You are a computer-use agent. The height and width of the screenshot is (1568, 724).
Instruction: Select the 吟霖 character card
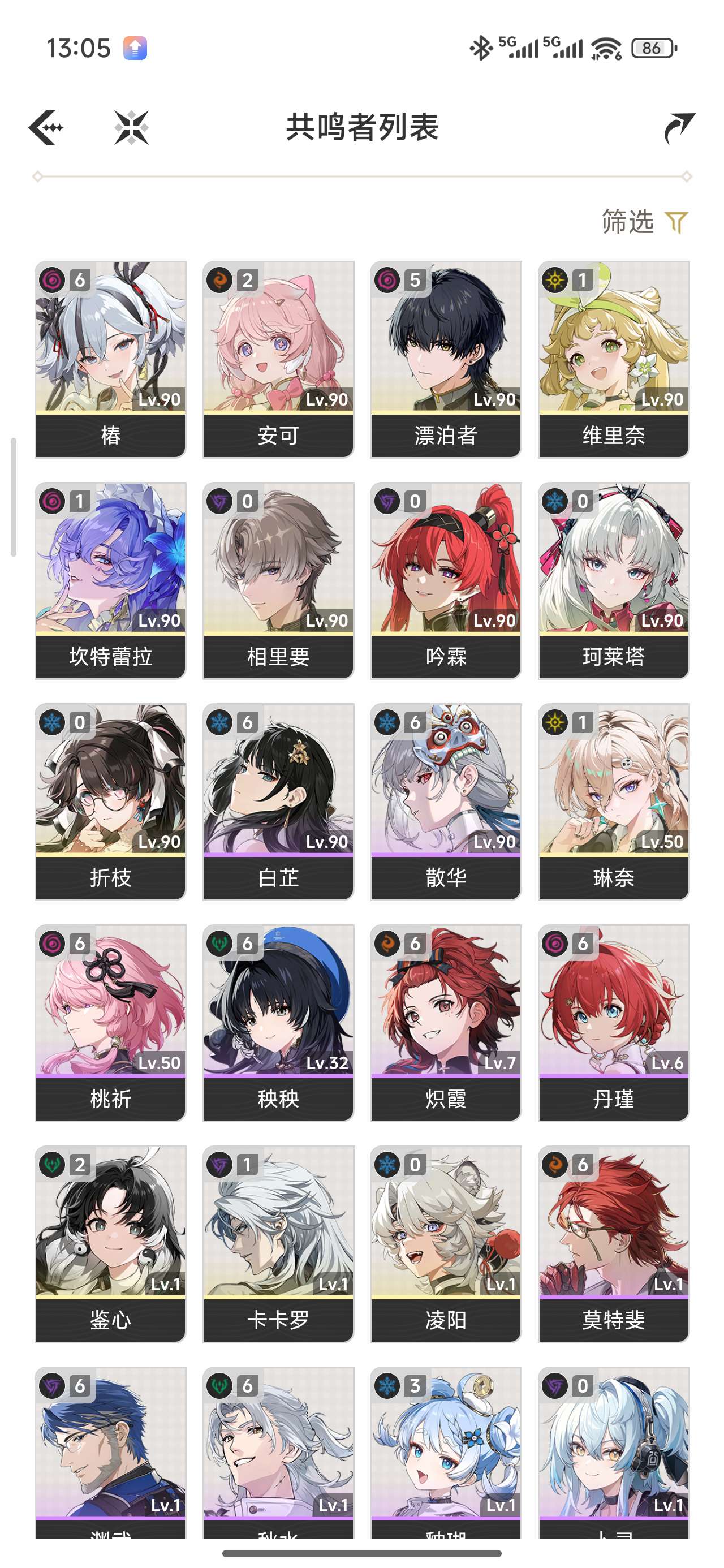click(x=446, y=580)
